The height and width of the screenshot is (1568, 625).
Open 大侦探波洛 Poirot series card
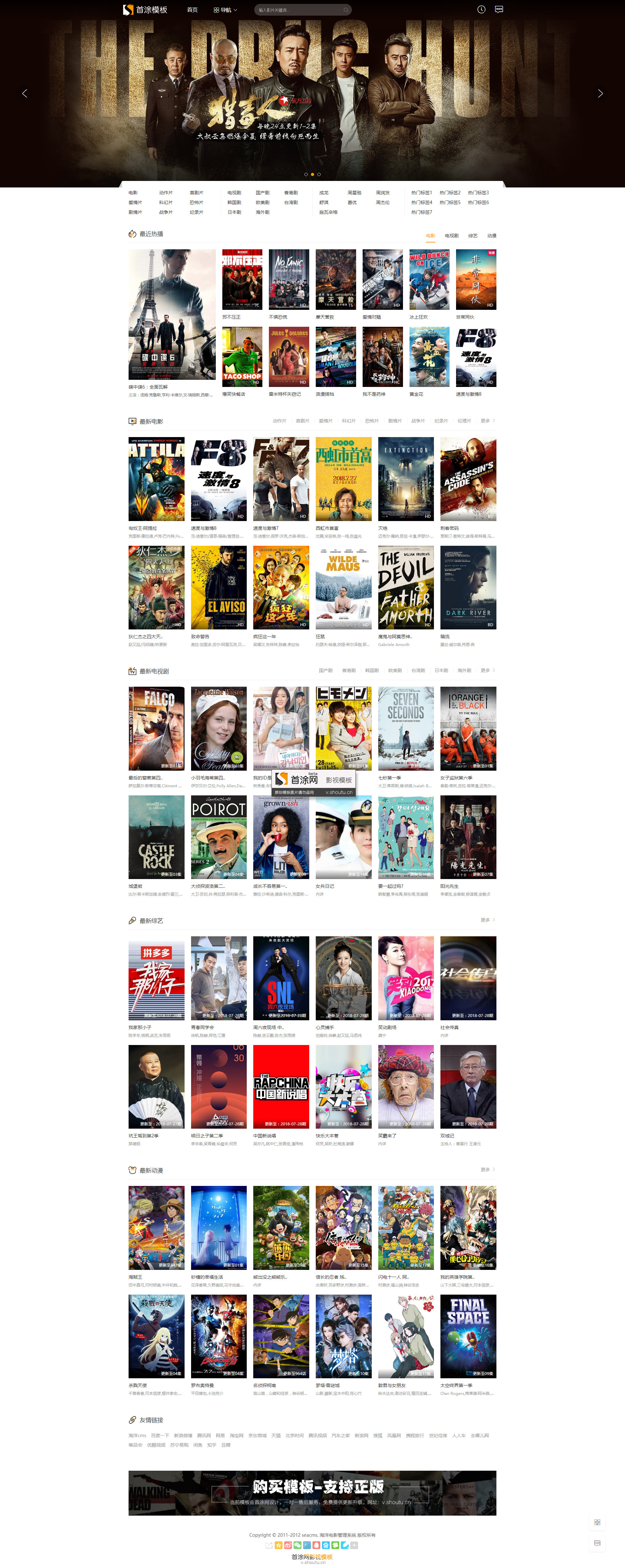(218, 837)
